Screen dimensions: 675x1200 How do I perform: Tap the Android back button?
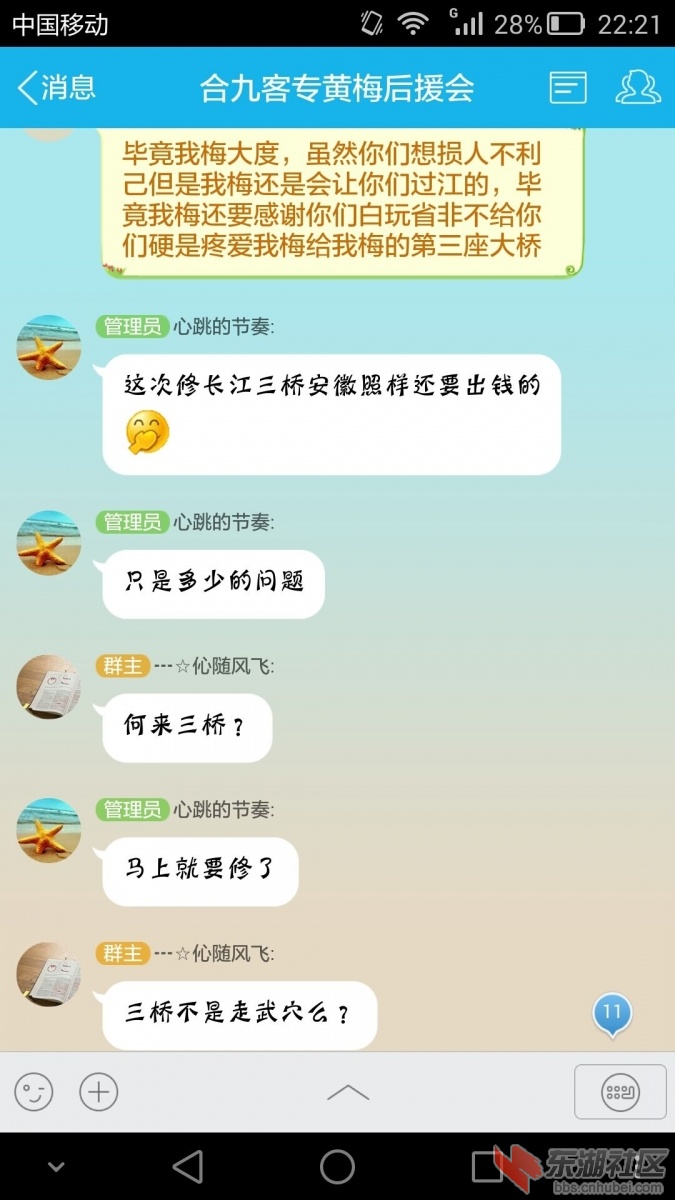(x=187, y=1166)
